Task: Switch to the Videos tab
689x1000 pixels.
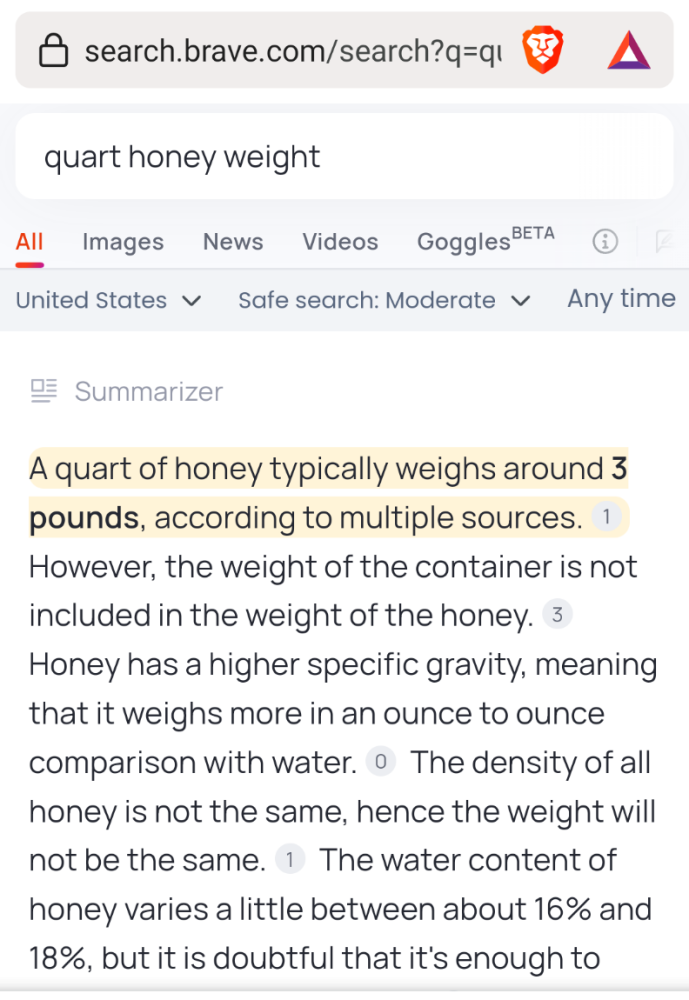Action: [x=340, y=242]
